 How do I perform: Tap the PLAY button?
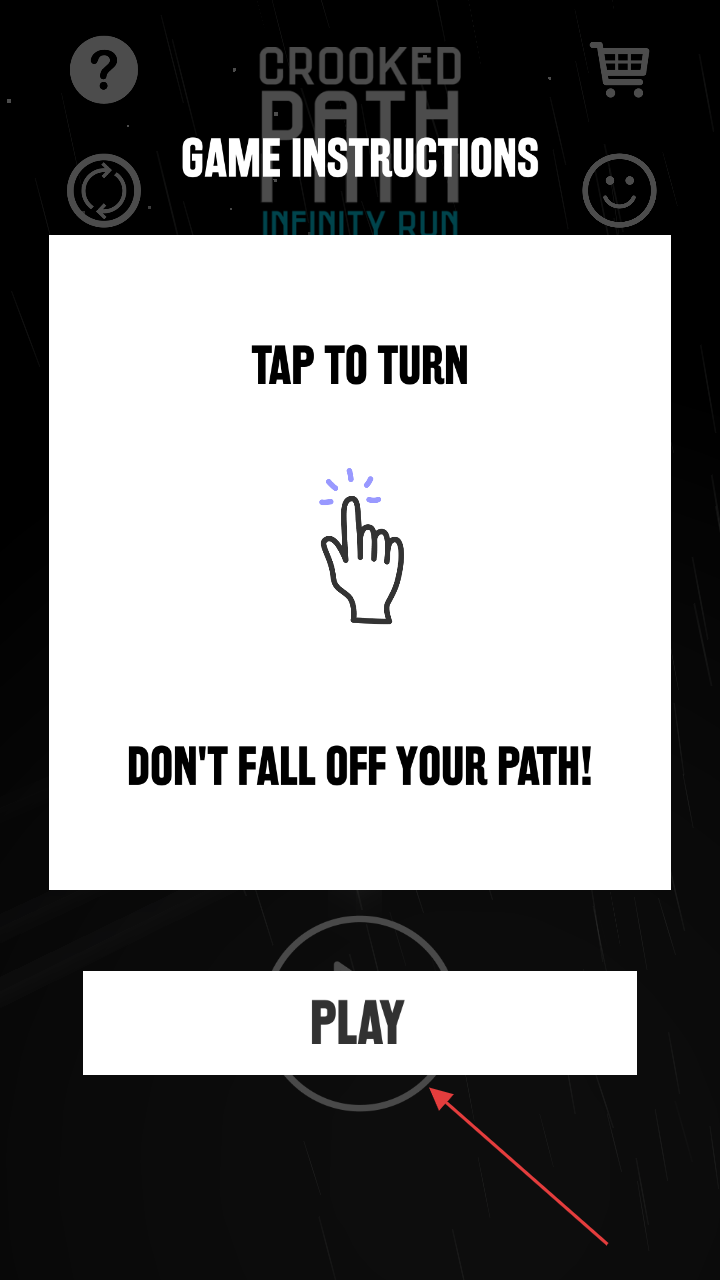359,1022
